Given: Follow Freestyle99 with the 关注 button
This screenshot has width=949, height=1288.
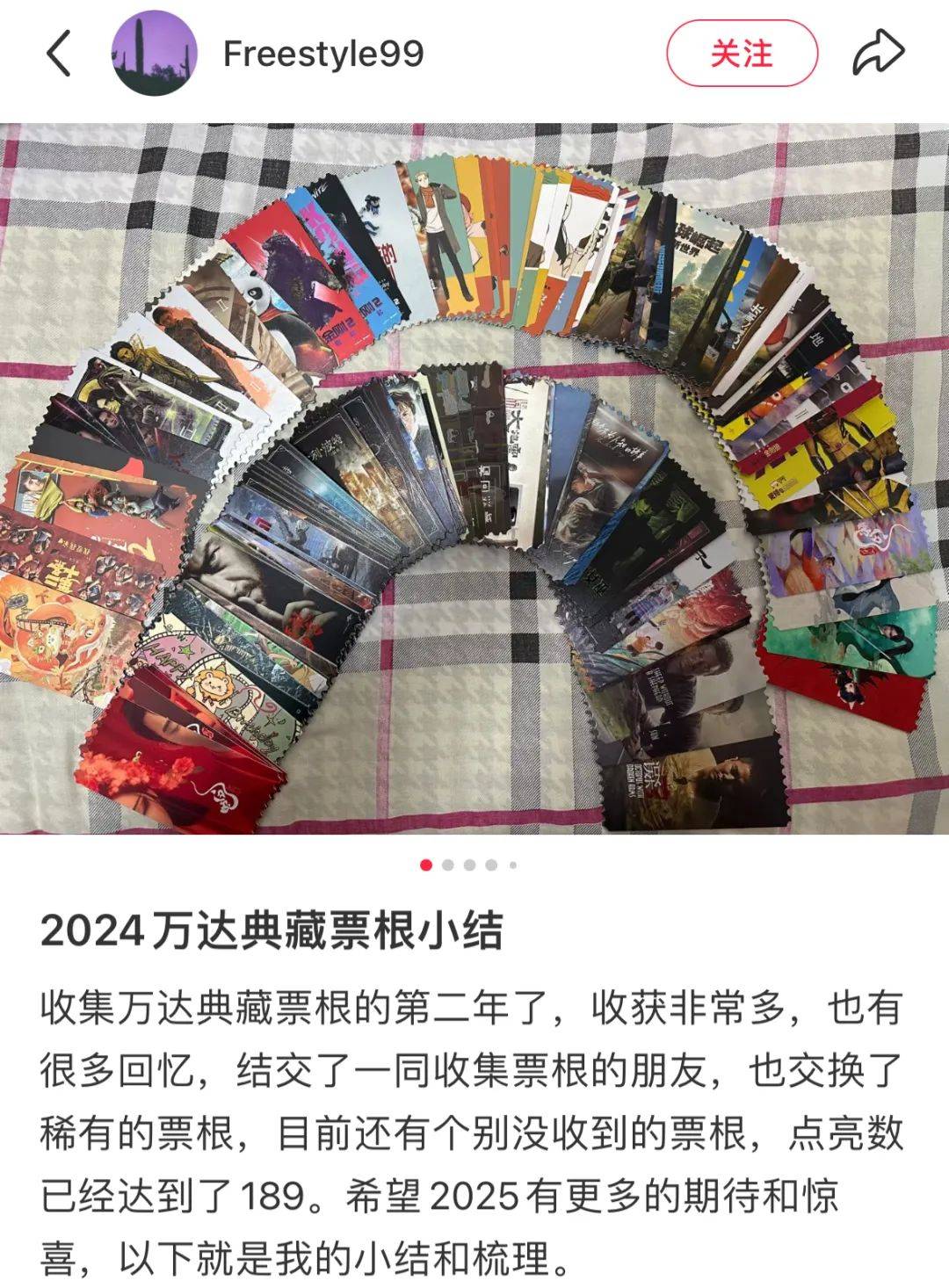Looking at the screenshot, I should coord(742,54).
